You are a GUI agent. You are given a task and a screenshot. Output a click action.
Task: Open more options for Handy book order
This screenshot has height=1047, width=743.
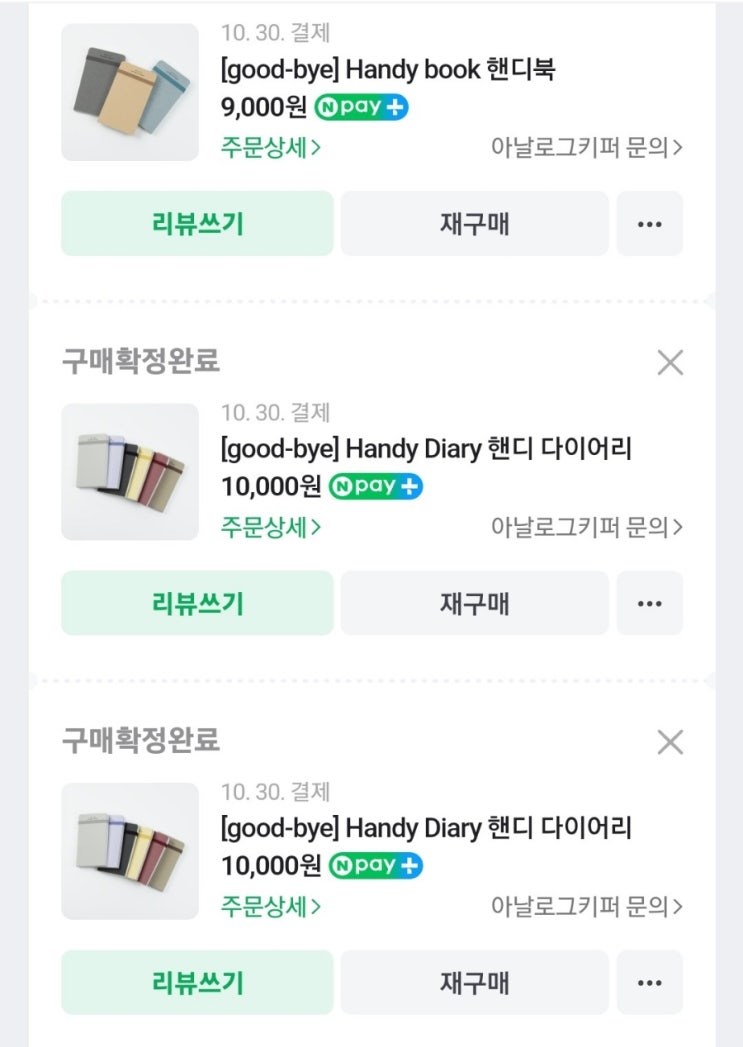click(649, 224)
